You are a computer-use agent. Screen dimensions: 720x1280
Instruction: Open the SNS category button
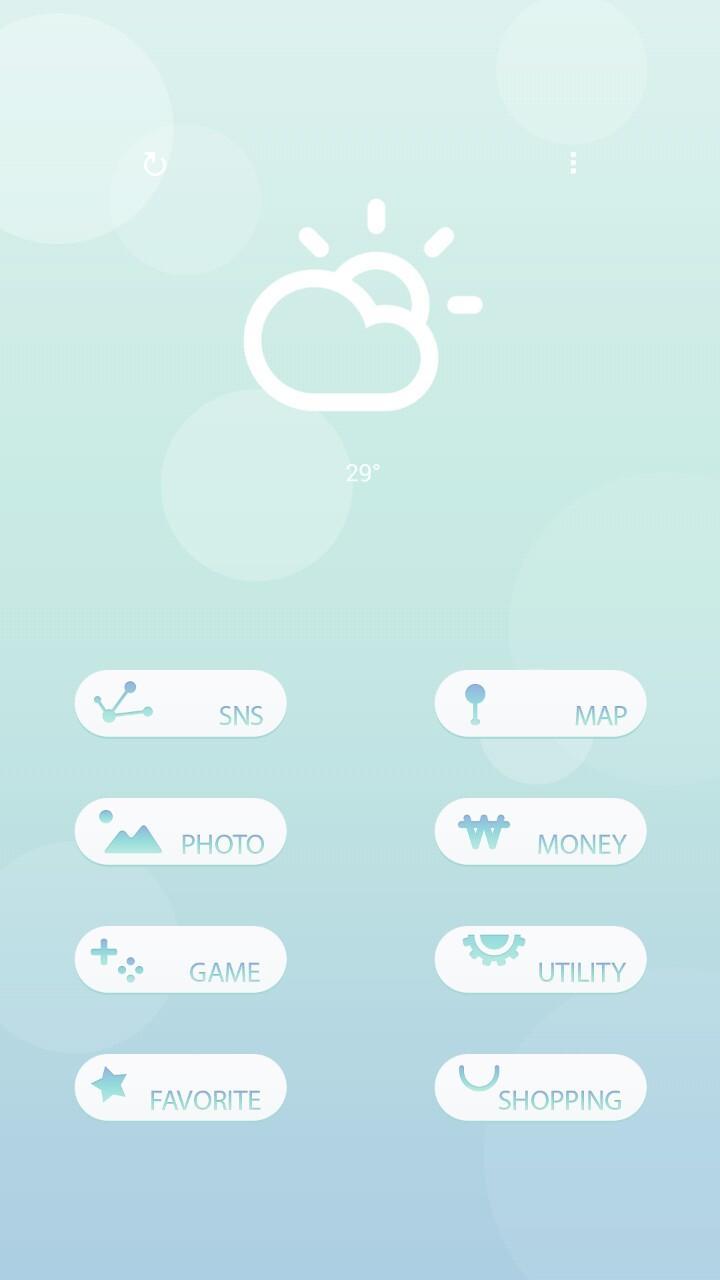click(180, 703)
